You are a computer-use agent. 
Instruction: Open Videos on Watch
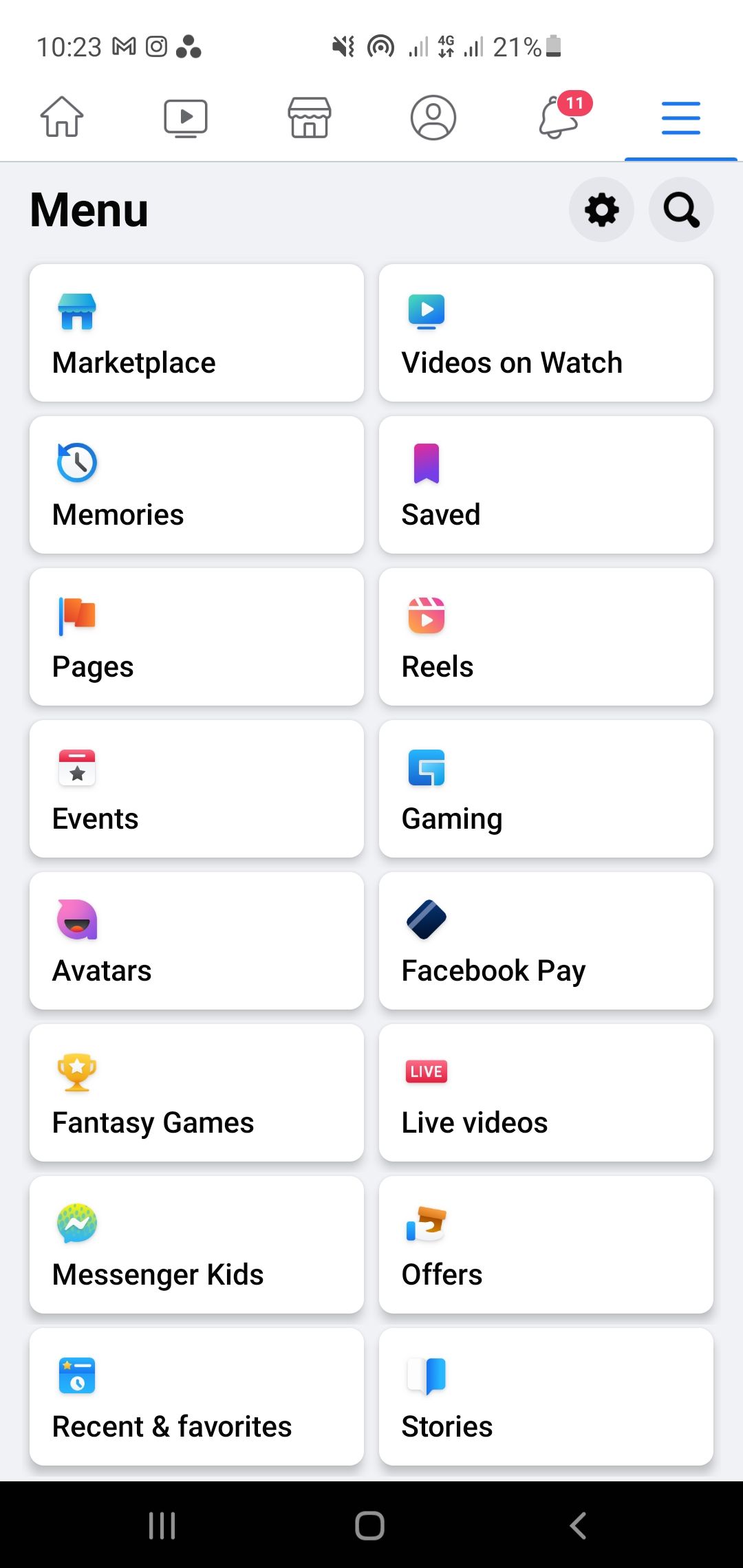point(546,332)
